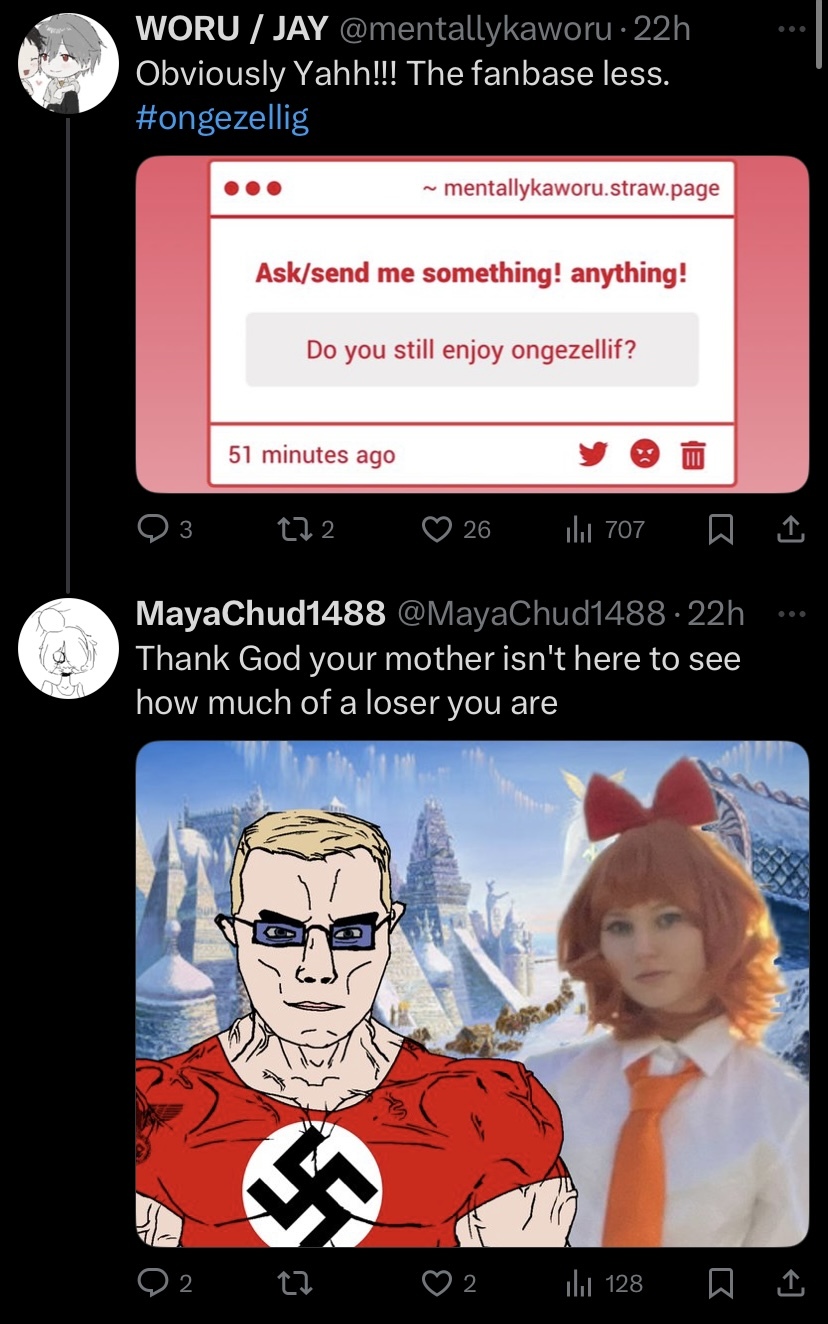The image size is (828, 1324).
Task: View analytics for MayaChud1488's reply
Action: pyautogui.click(x=580, y=1283)
